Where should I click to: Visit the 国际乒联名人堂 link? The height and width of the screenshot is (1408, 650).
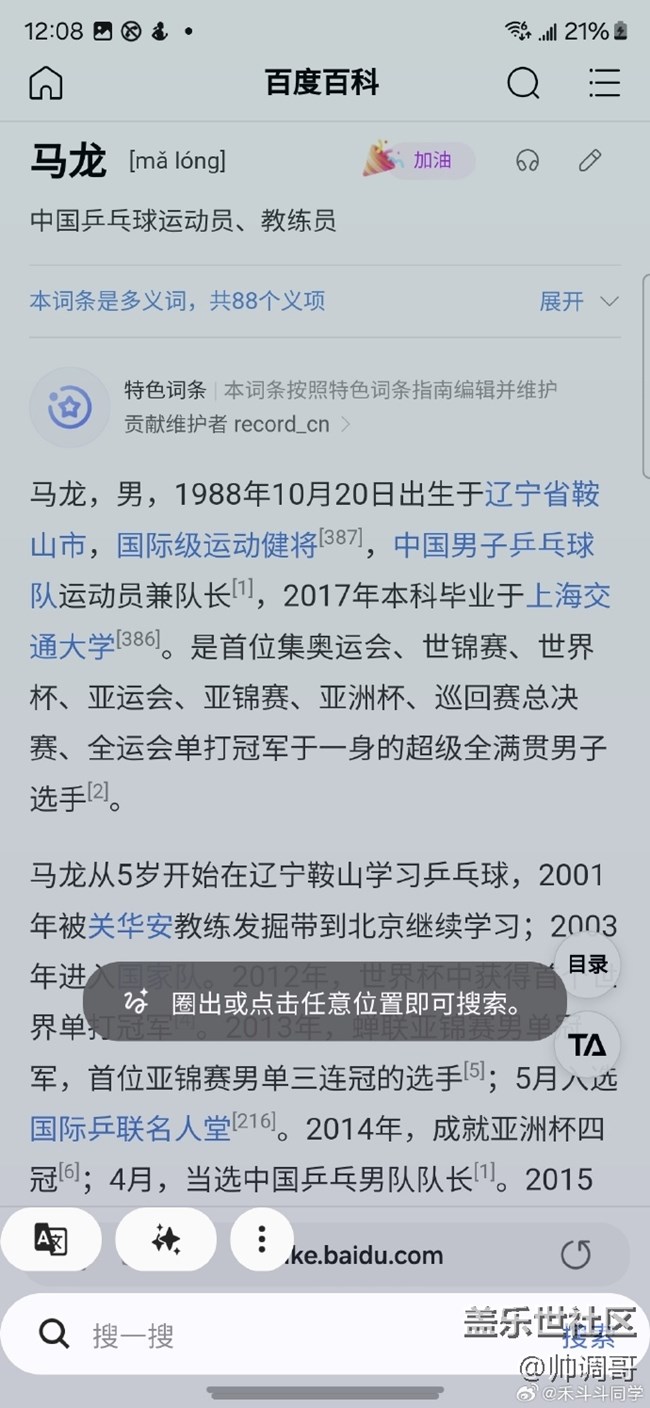pos(131,1128)
